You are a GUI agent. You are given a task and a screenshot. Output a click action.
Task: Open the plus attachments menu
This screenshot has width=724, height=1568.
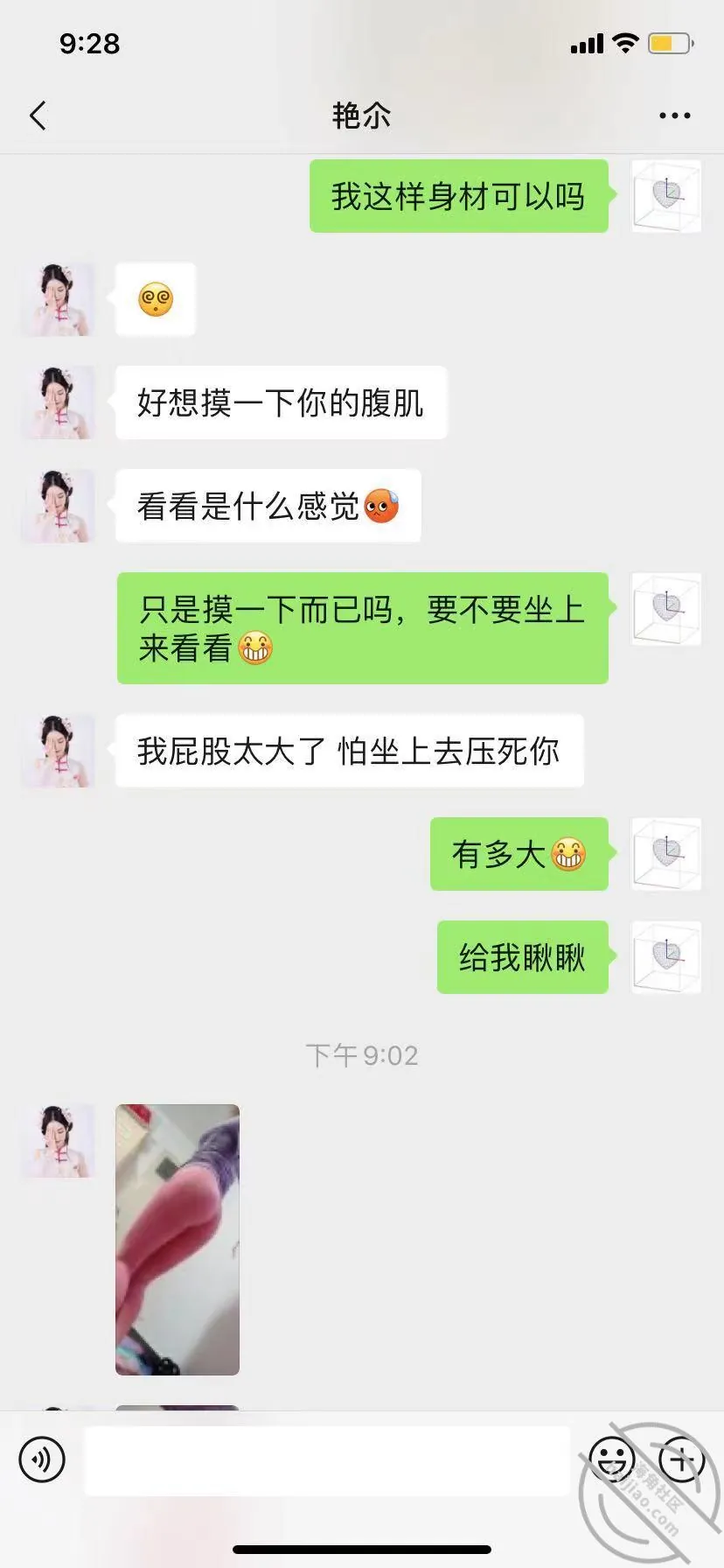point(681,1459)
